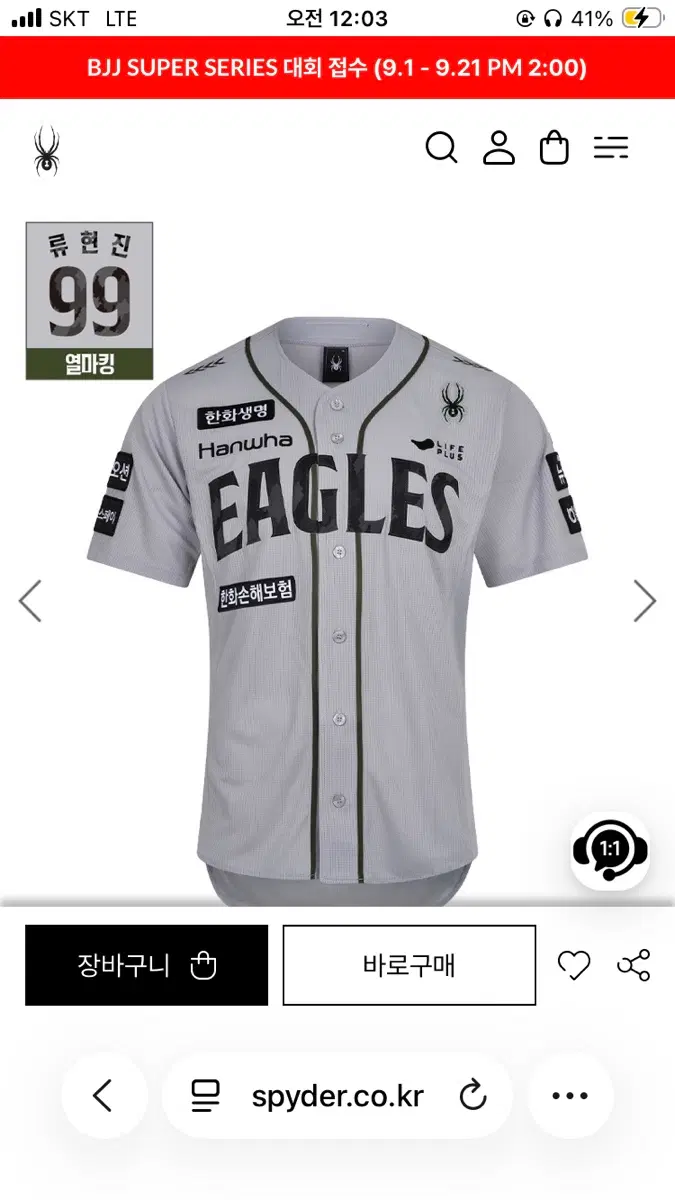Go back in the browser
The width and height of the screenshot is (675, 1200).
(x=104, y=1096)
